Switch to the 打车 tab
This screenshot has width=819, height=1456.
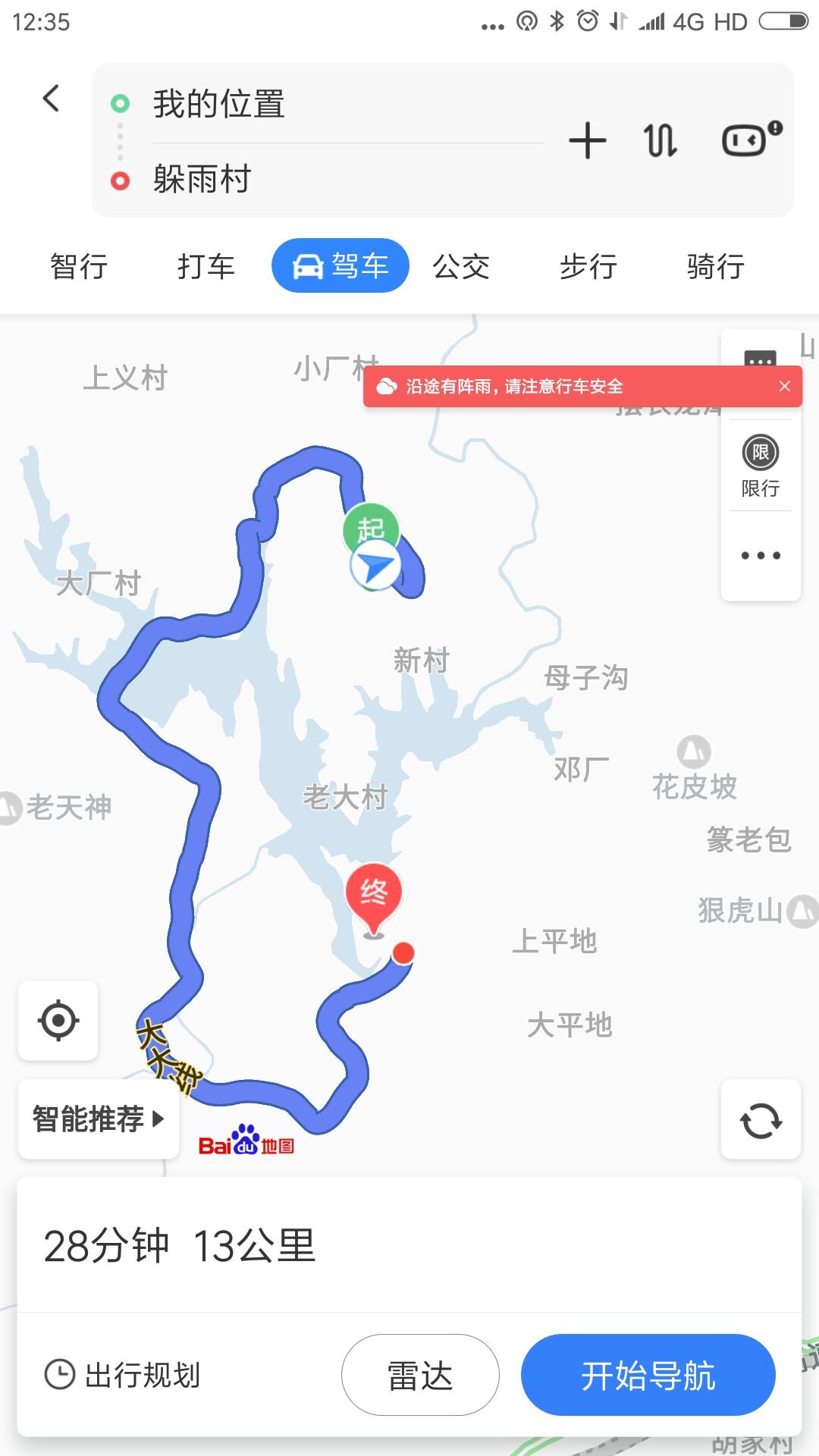coord(206,266)
